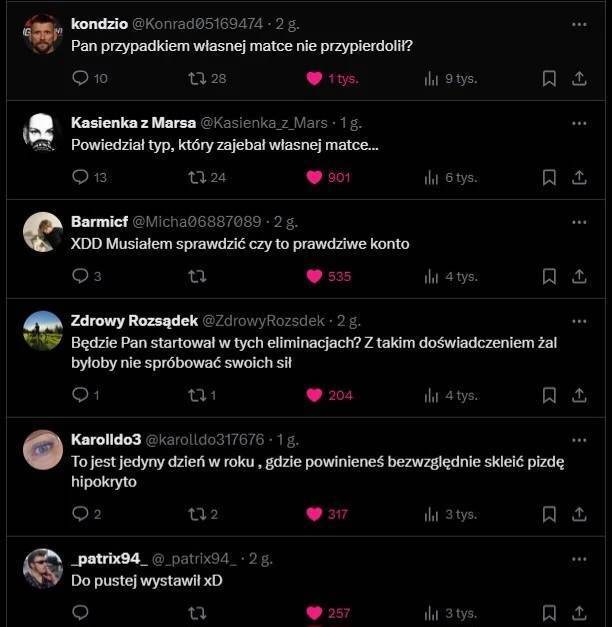Repost Karolldo3's reply

pos(197,514)
